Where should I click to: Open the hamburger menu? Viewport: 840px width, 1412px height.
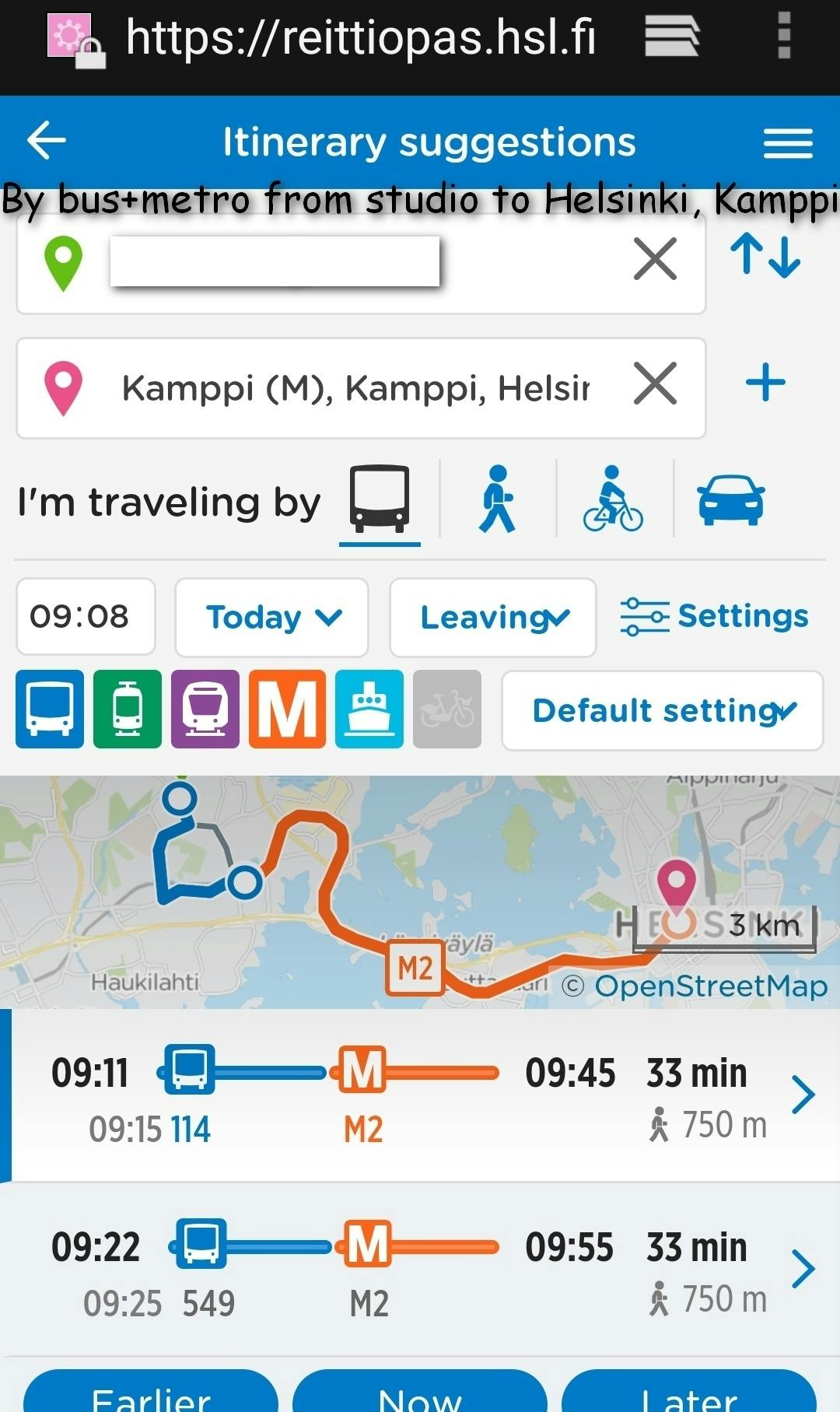point(787,143)
